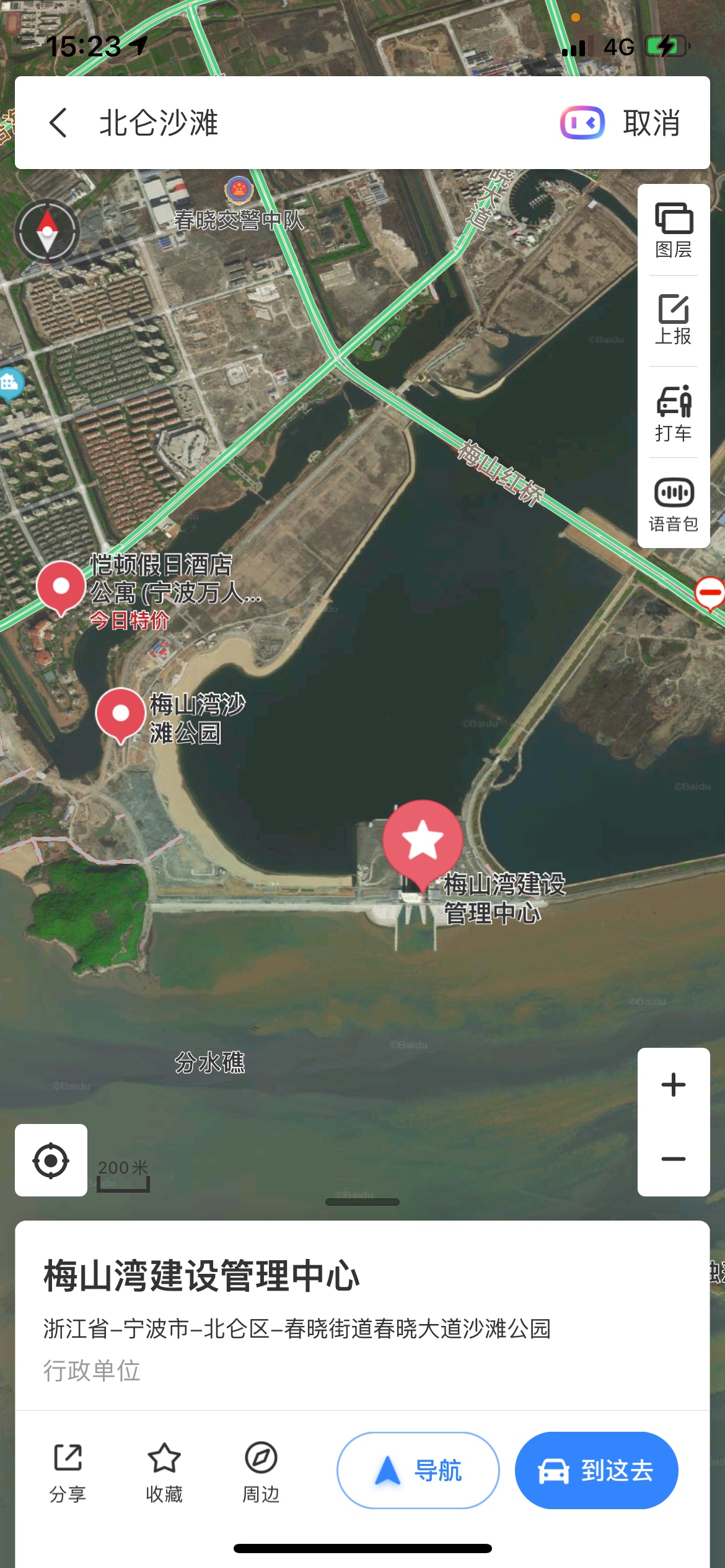The image size is (725, 1568).
Task: Open the 图层 map layers panel
Action: pos(674,230)
